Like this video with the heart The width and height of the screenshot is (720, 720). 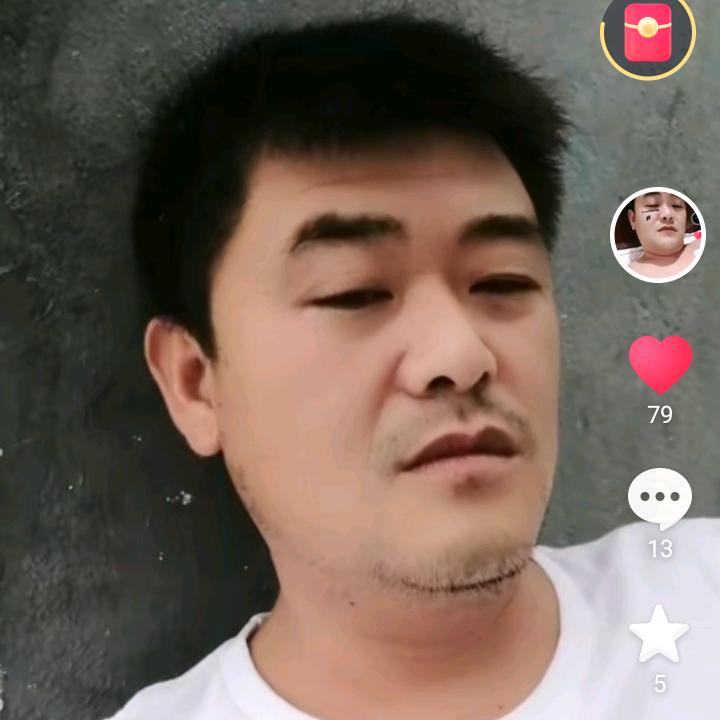660,365
